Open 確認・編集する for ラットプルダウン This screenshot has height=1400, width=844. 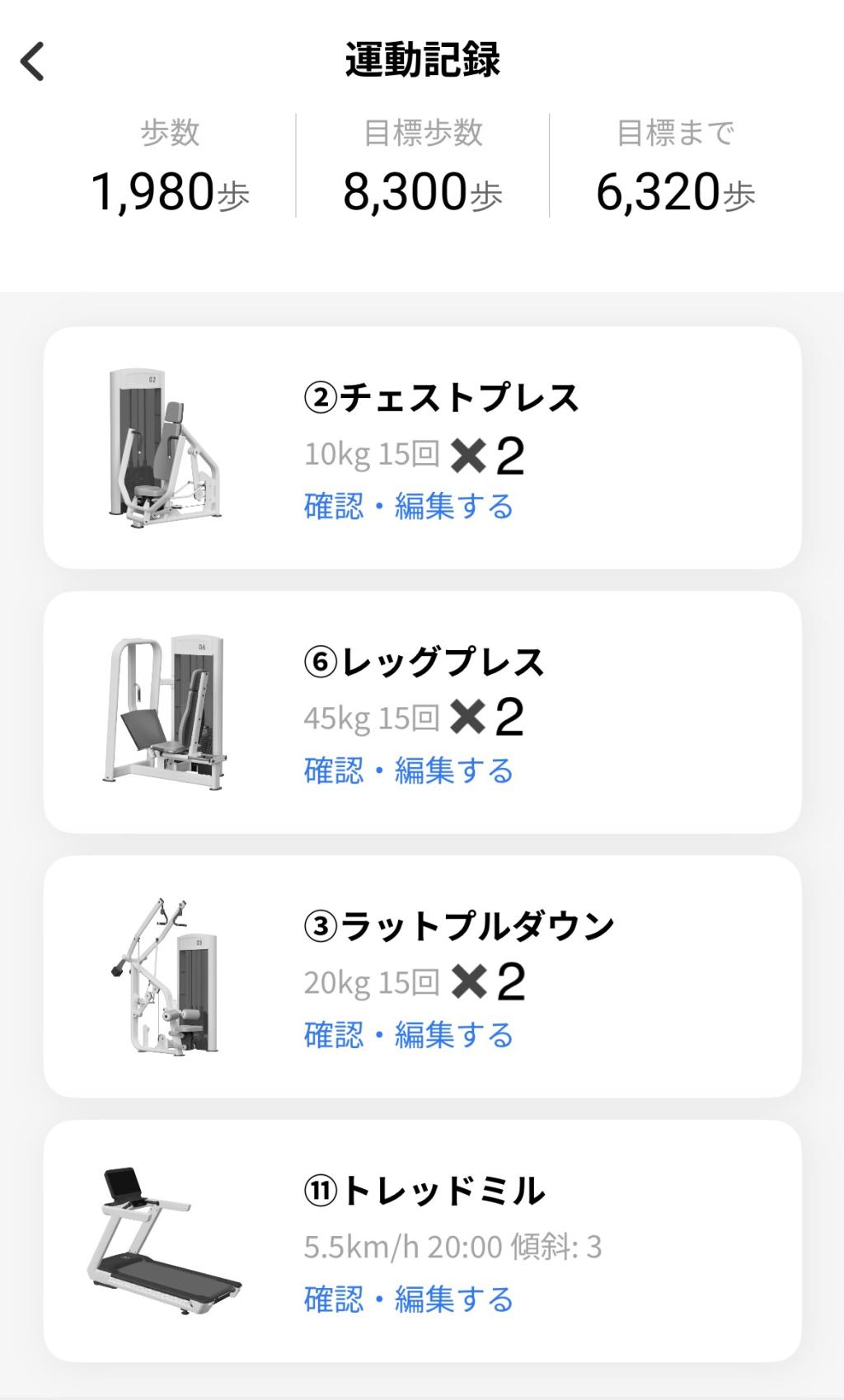click(409, 1035)
